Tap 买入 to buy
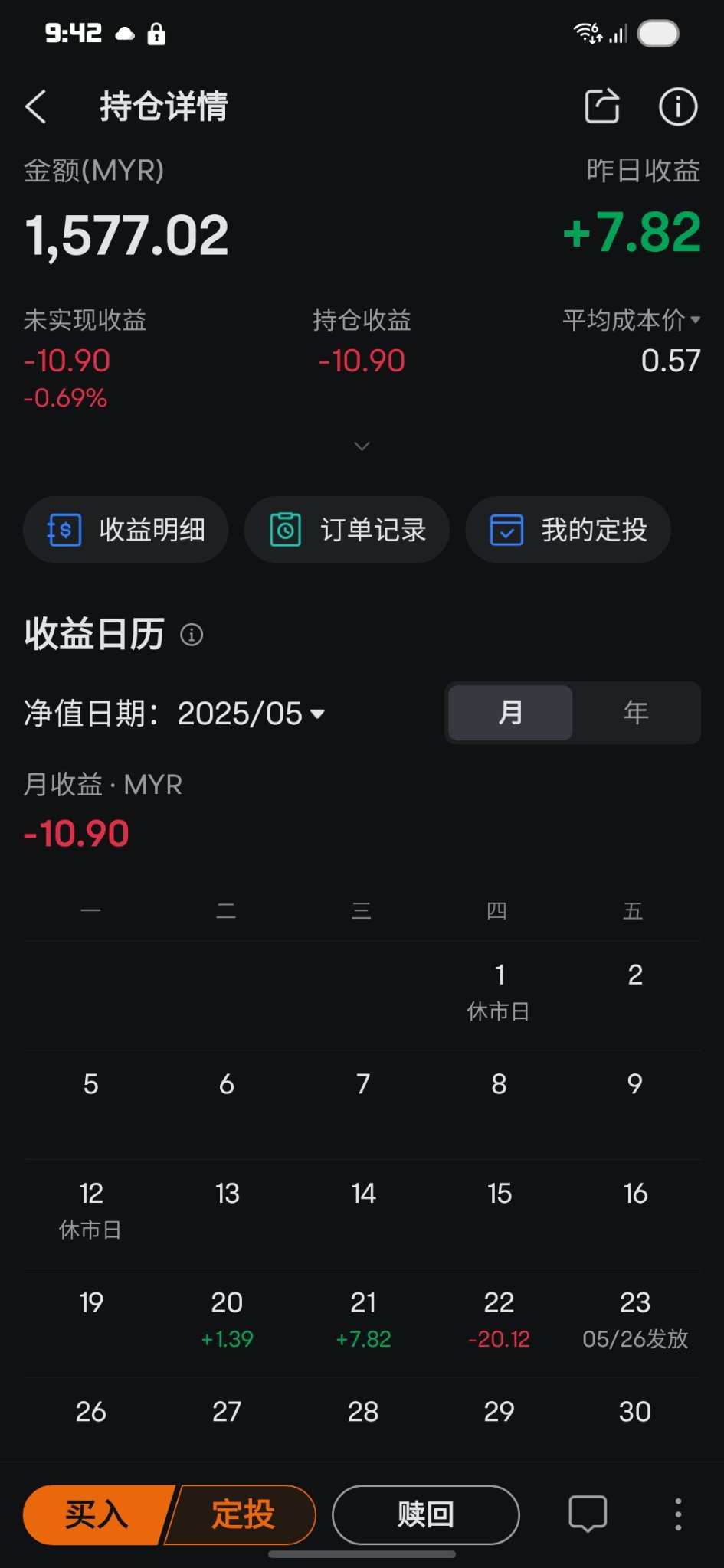724x1568 pixels. coord(97,1515)
